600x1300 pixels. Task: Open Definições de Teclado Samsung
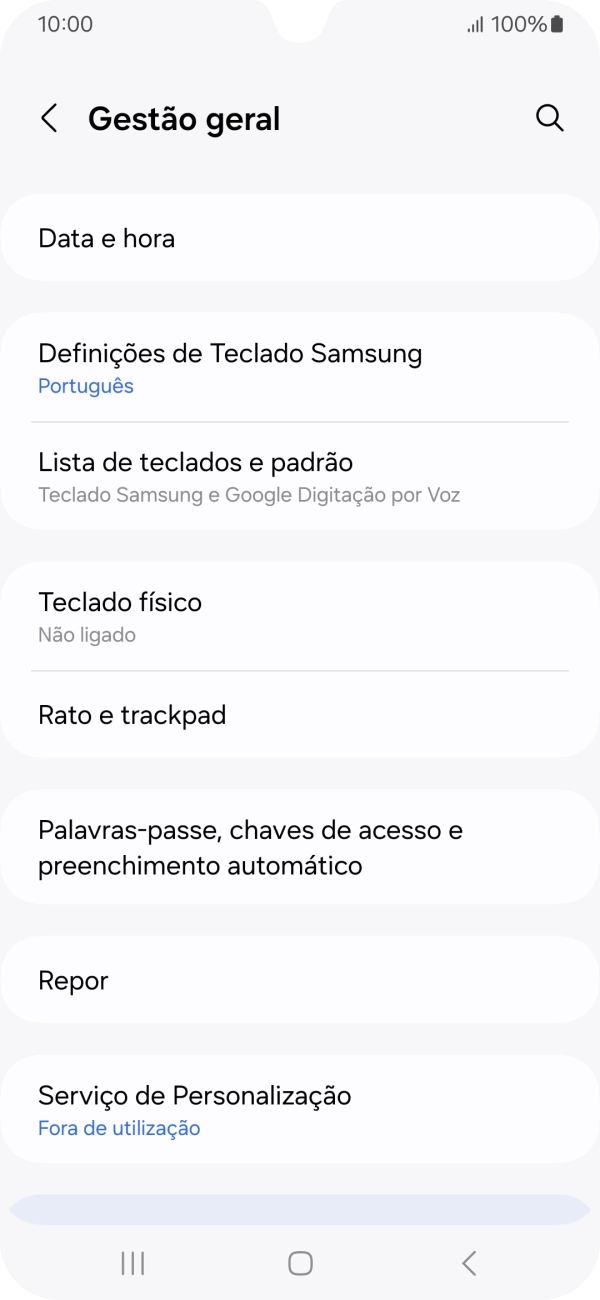click(300, 367)
